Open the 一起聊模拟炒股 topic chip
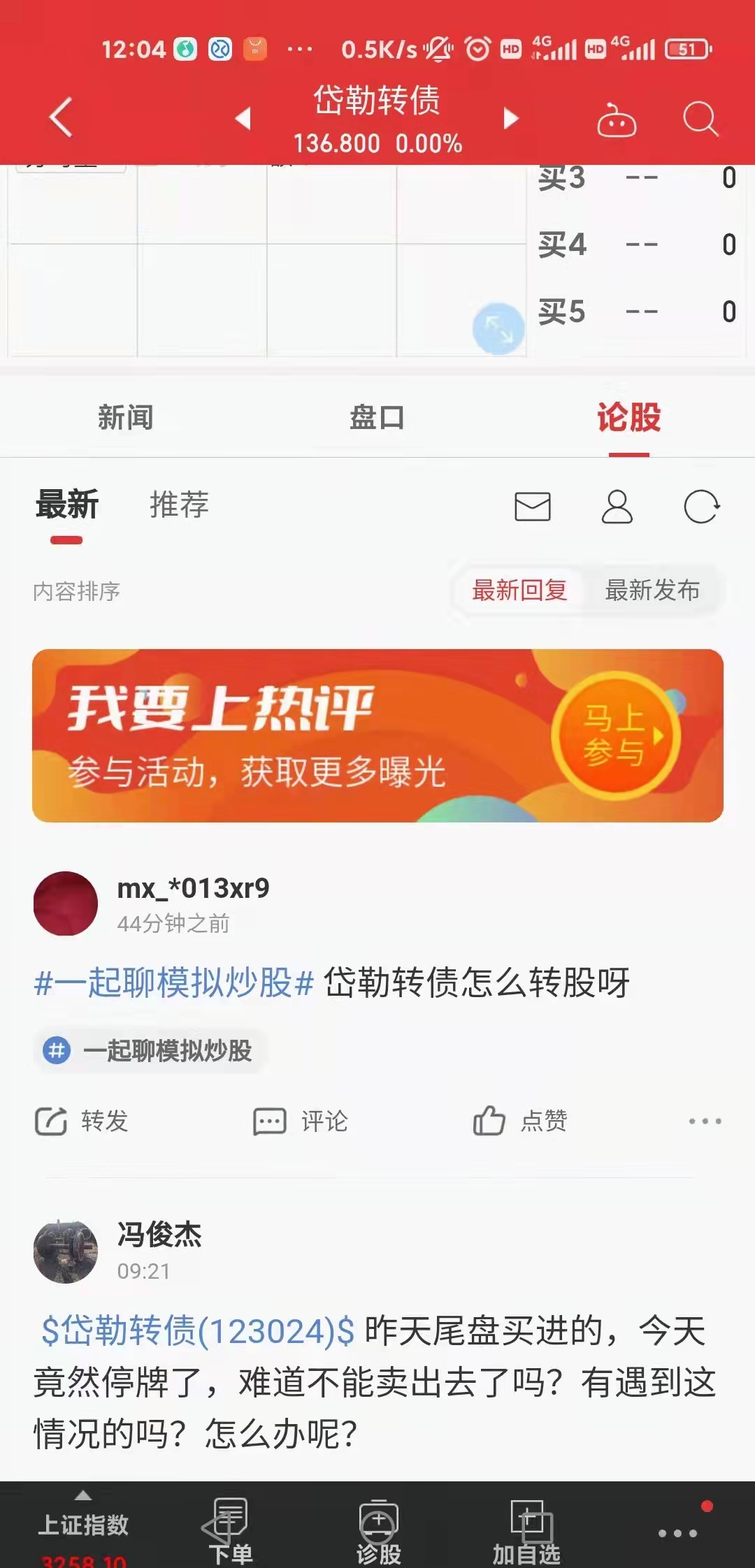The height and width of the screenshot is (1568, 755). 150,1050
